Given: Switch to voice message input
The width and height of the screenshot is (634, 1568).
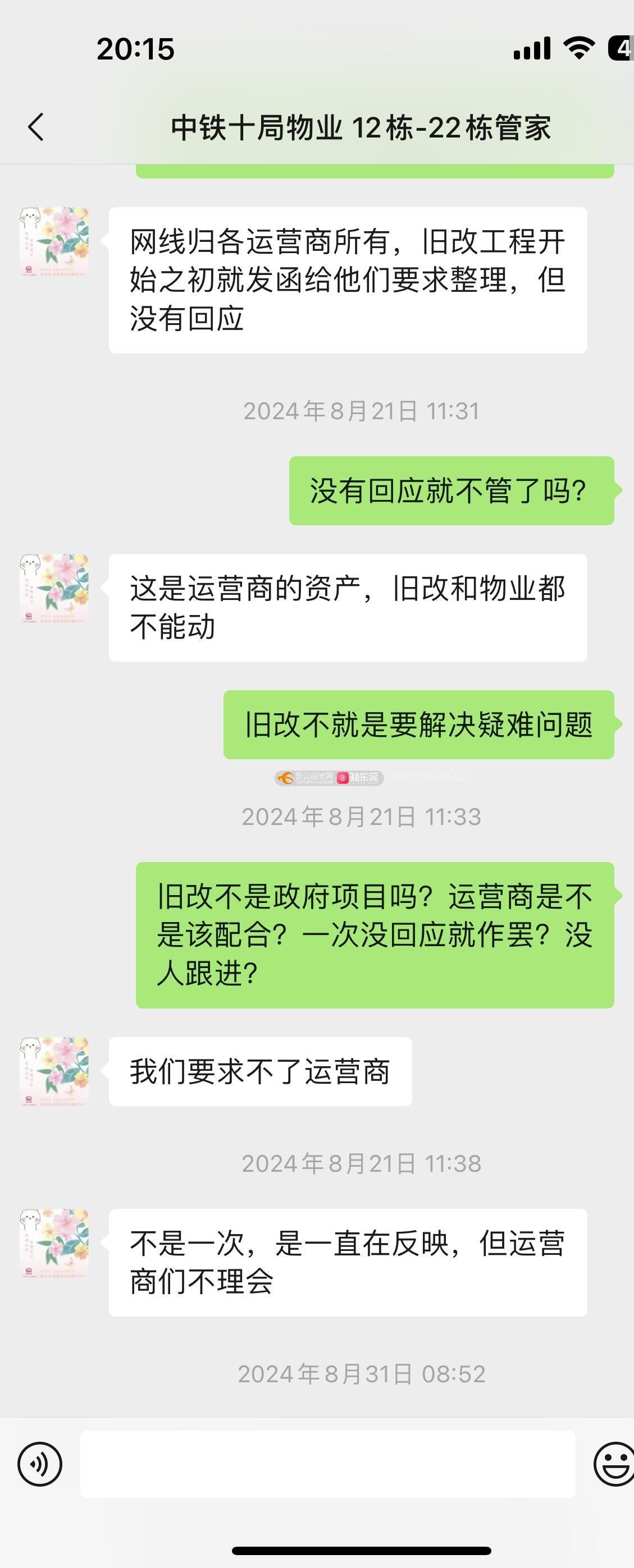Looking at the screenshot, I should click(39, 1464).
